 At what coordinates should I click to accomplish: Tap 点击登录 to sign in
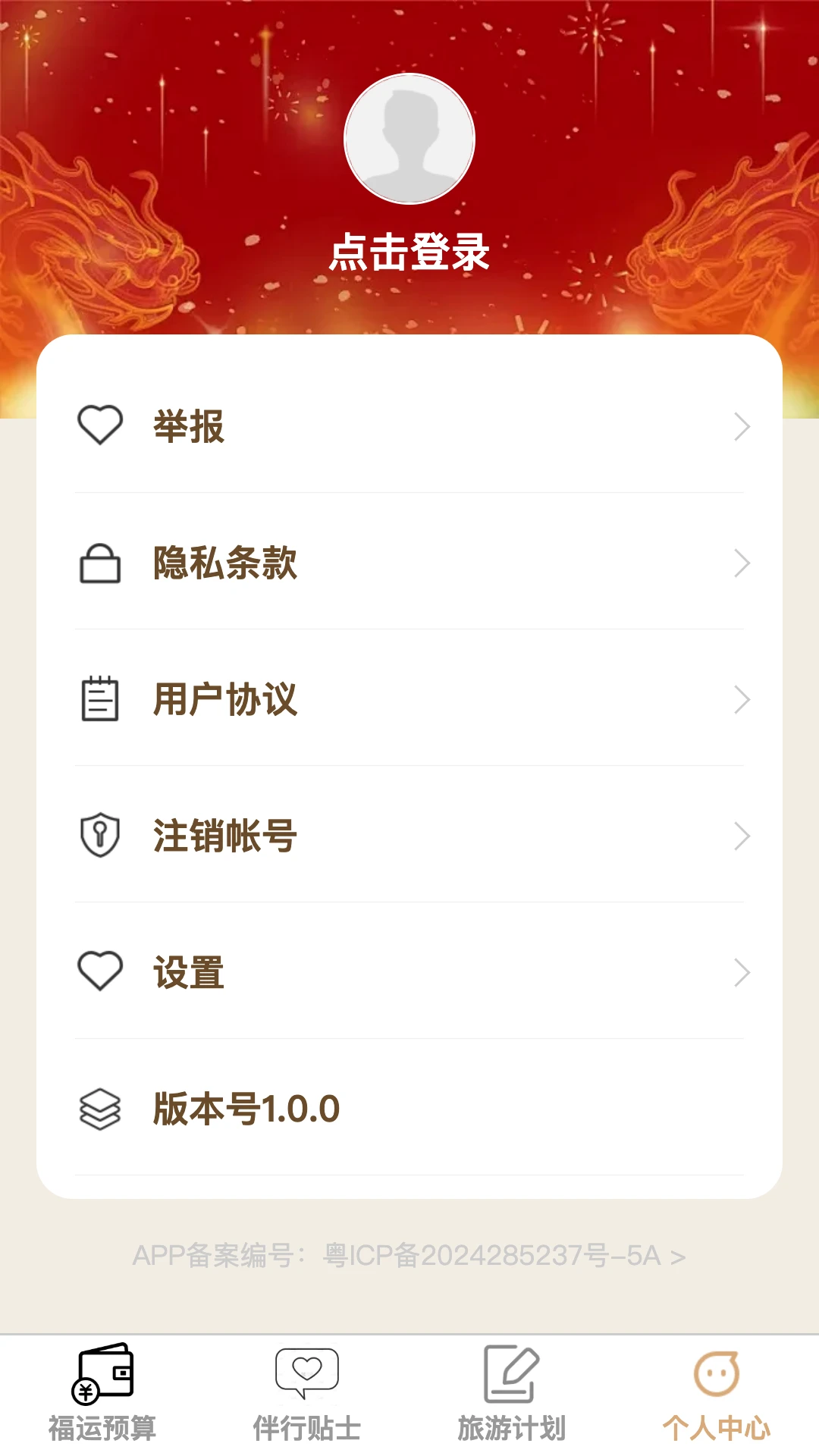409,253
